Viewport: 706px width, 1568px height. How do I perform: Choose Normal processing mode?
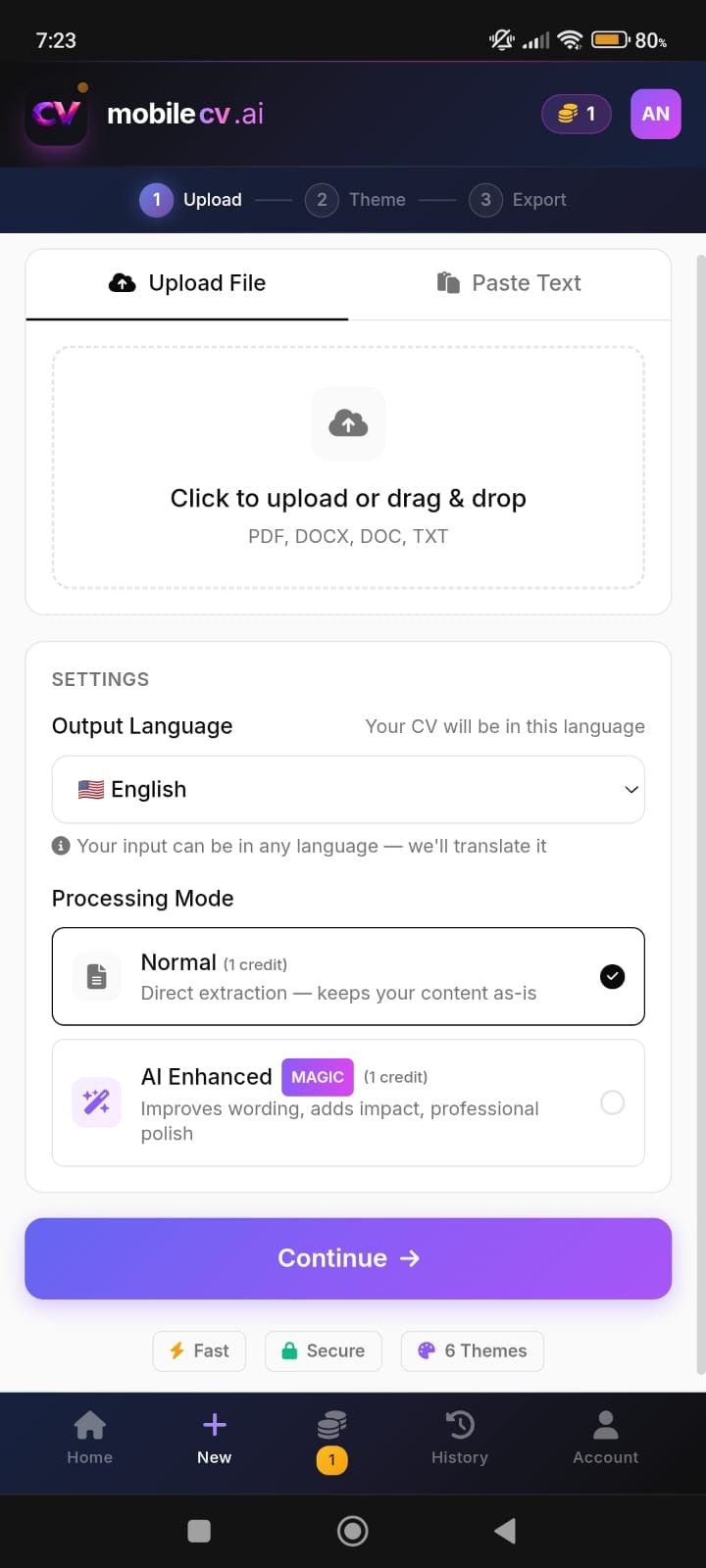pos(348,976)
